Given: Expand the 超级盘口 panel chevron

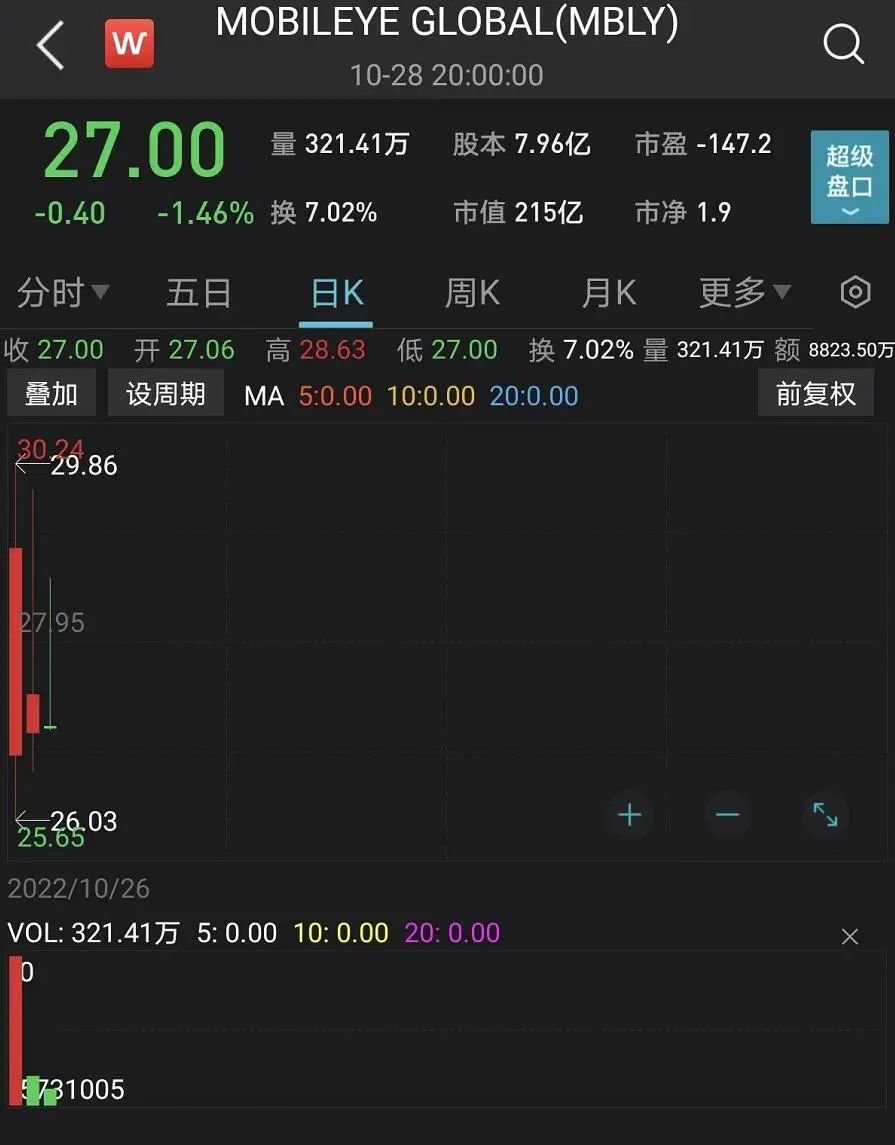Looking at the screenshot, I should click(849, 210).
